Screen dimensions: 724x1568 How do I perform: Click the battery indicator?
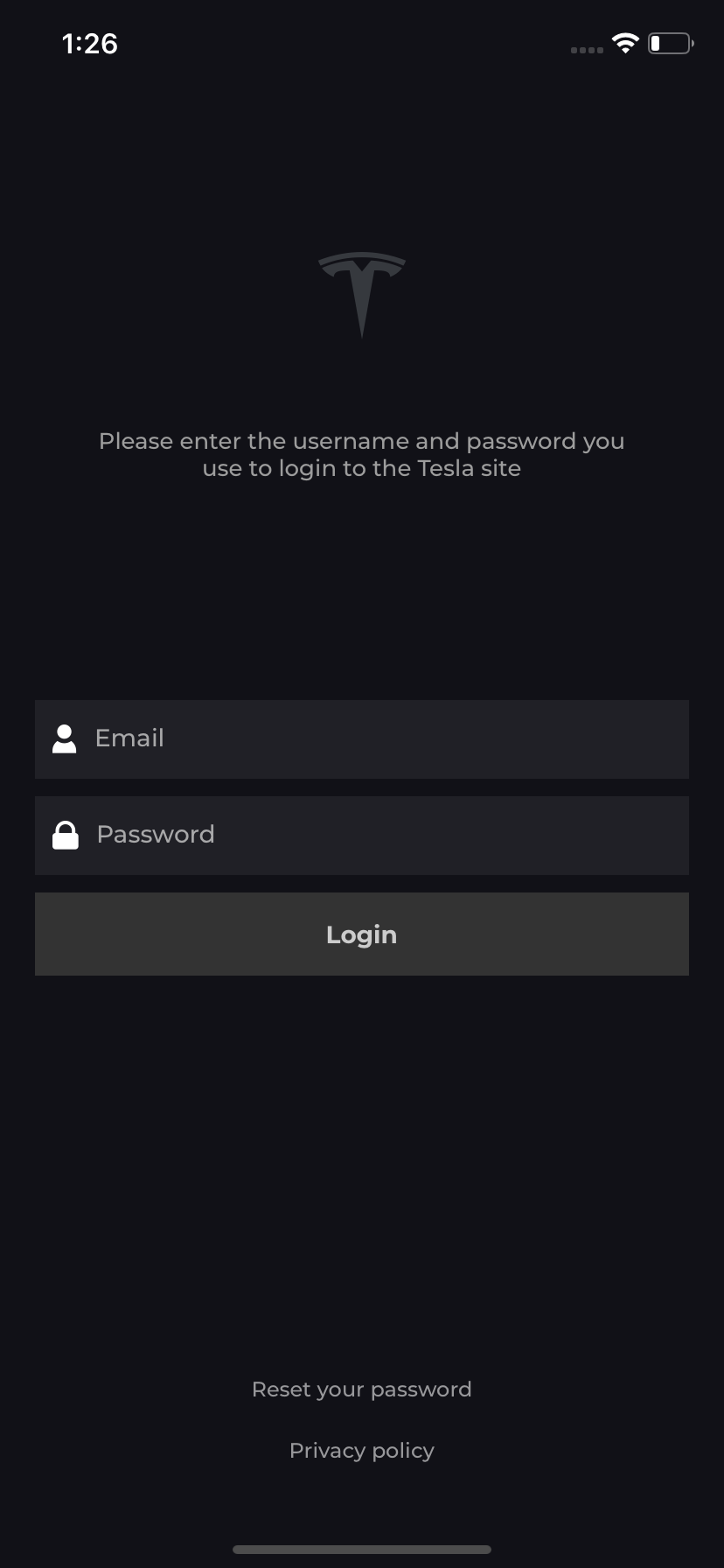[x=670, y=42]
